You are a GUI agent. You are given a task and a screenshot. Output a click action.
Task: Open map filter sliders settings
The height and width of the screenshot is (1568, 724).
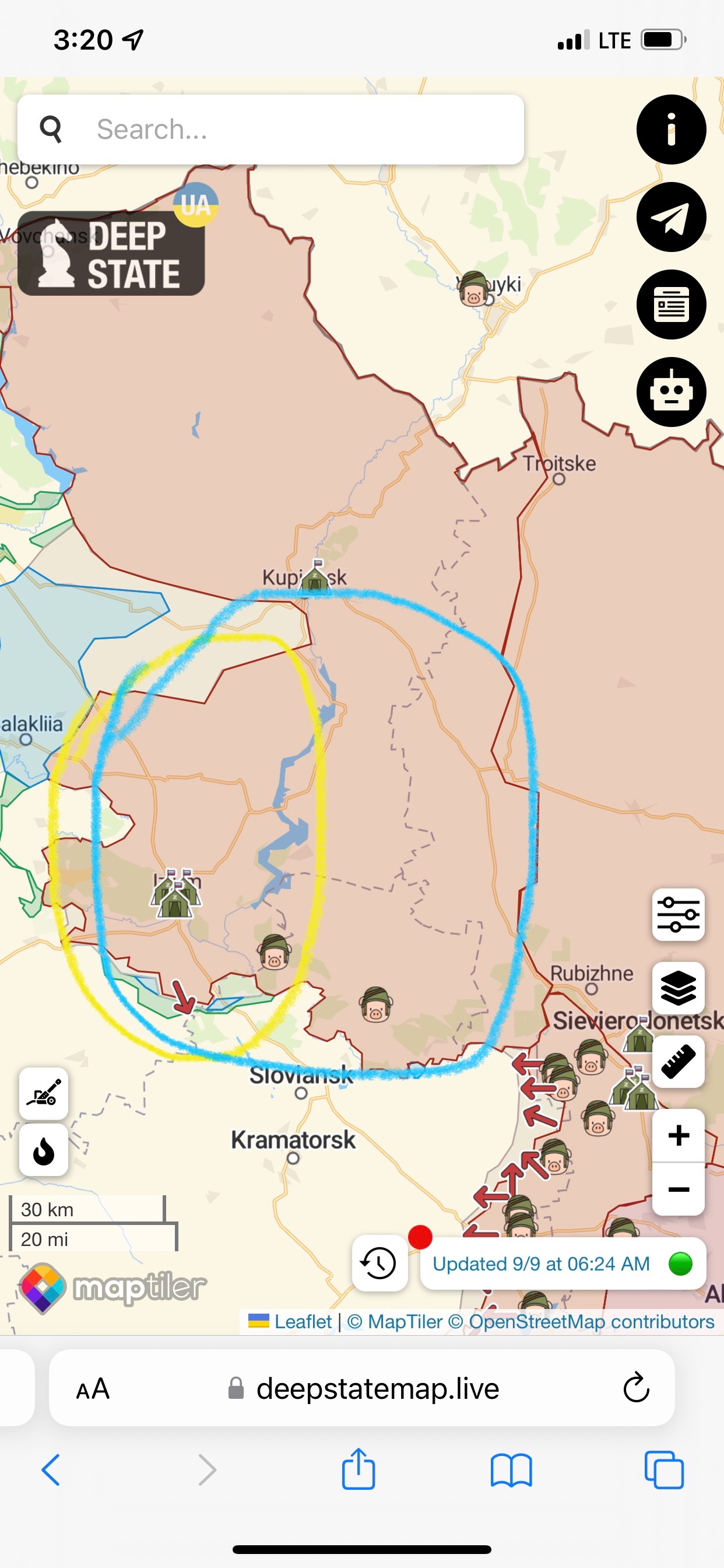[x=678, y=915]
